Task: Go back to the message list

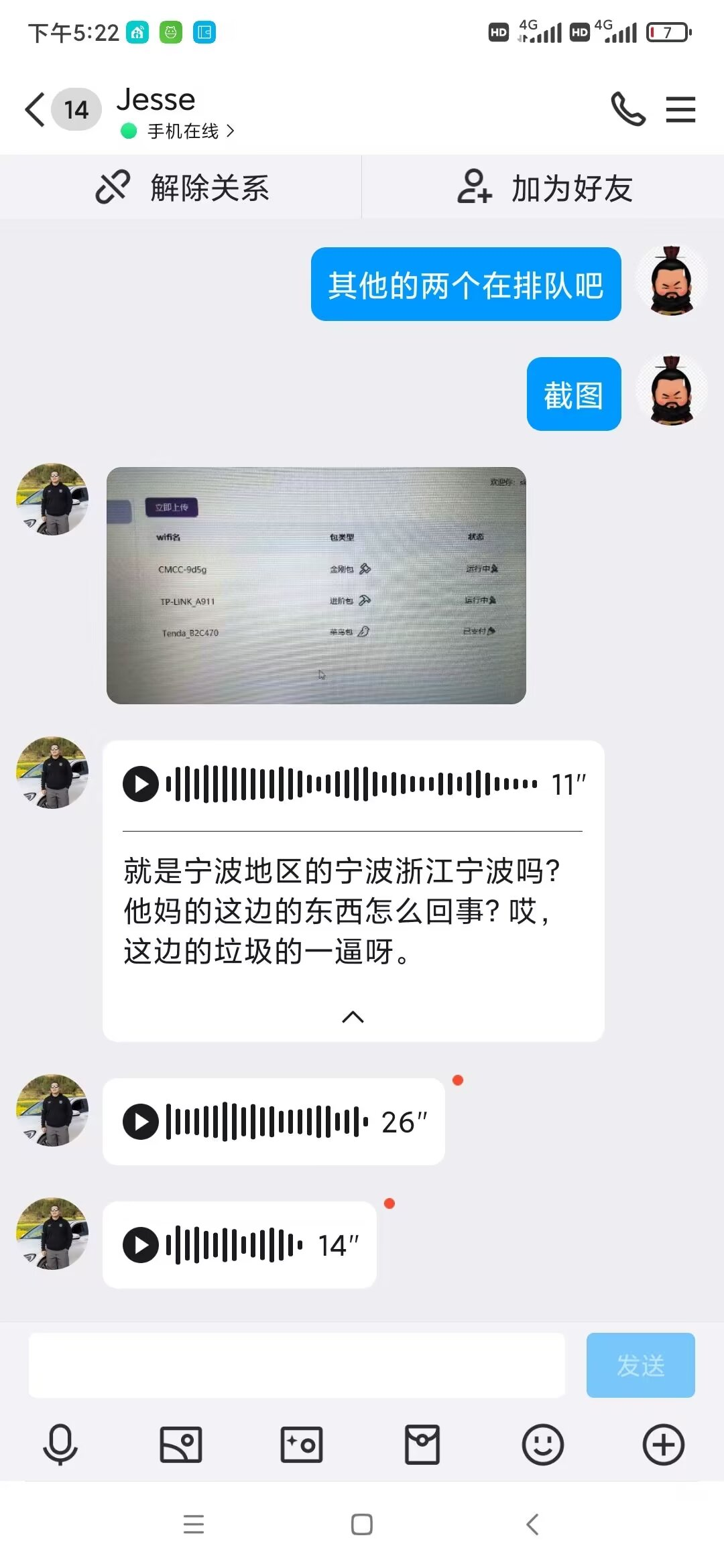Action: [36, 109]
